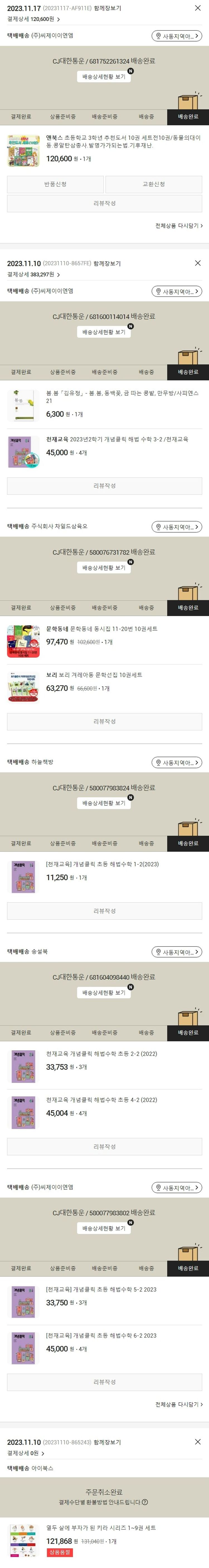Open 개념클릭 해법수학 초등 4-2 (2022) item
Screen dimensions: 209x1568
click(102, 1100)
